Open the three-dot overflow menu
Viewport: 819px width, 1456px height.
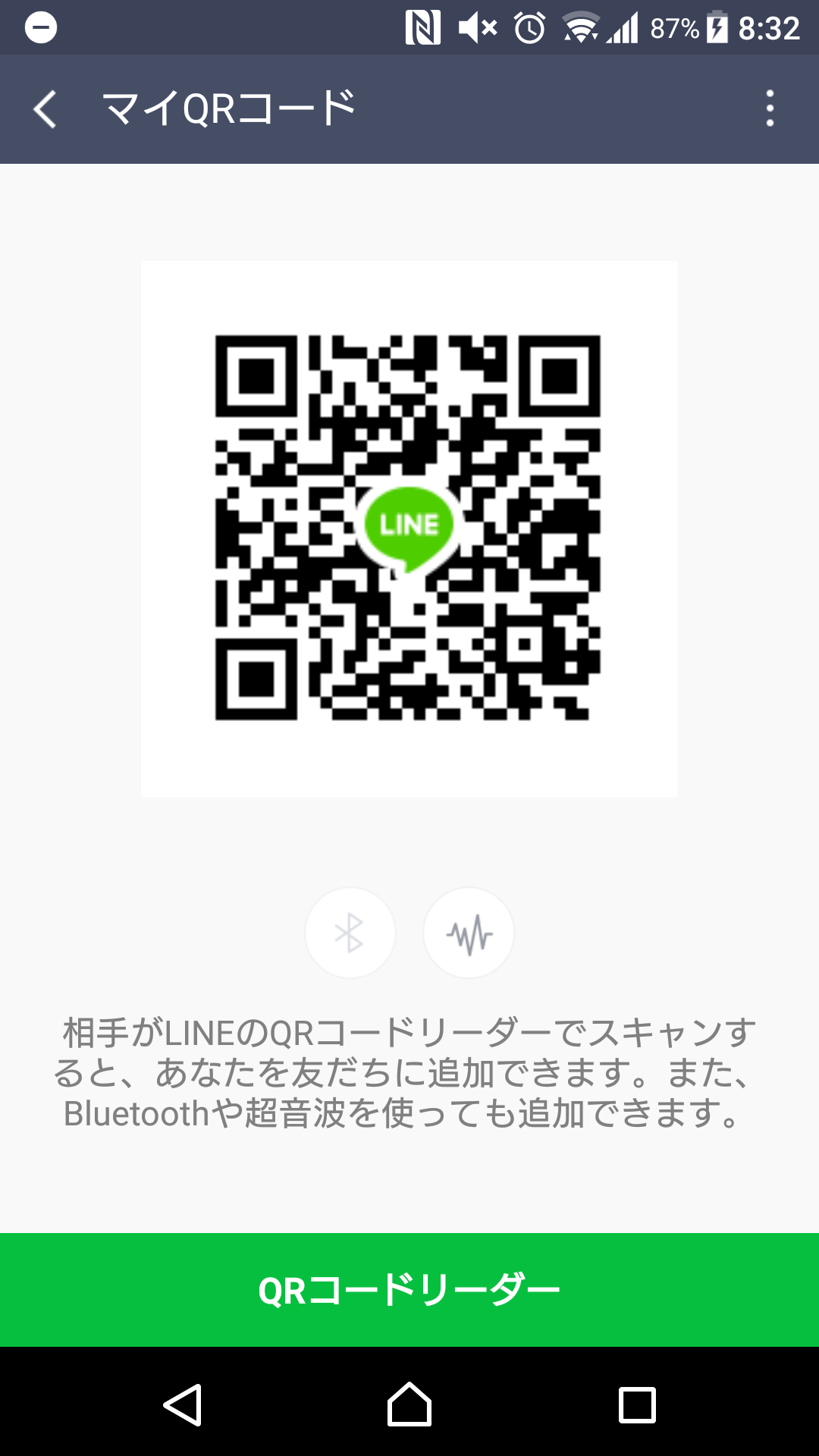point(770,108)
